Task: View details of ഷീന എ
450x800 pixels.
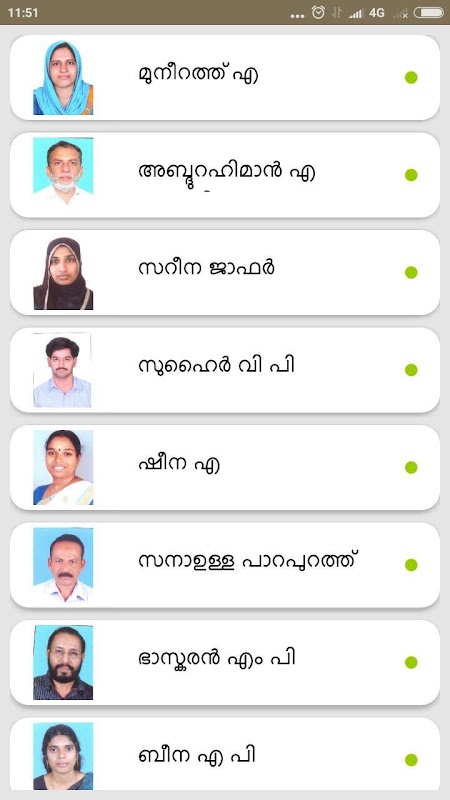Action: point(225,467)
